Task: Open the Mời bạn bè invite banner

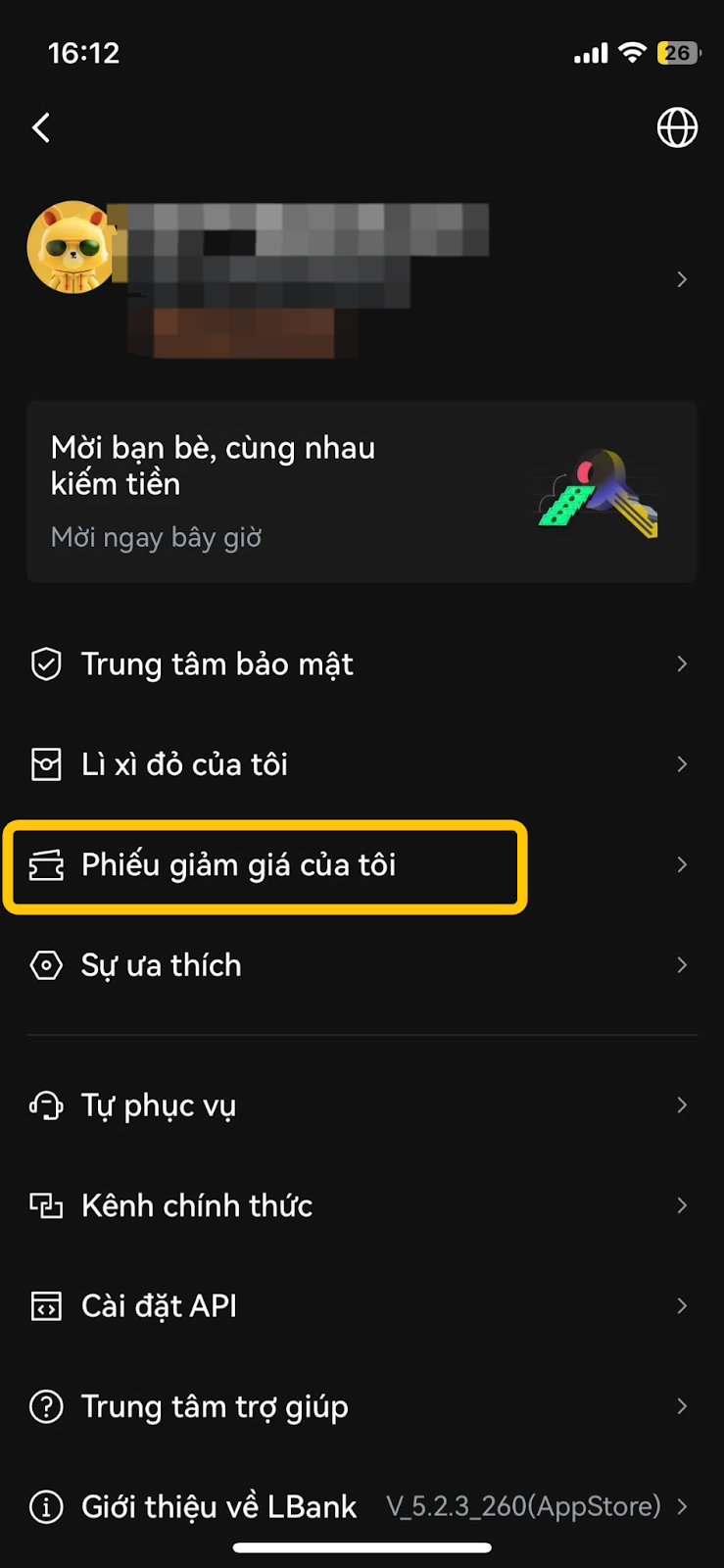Action: [362, 492]
